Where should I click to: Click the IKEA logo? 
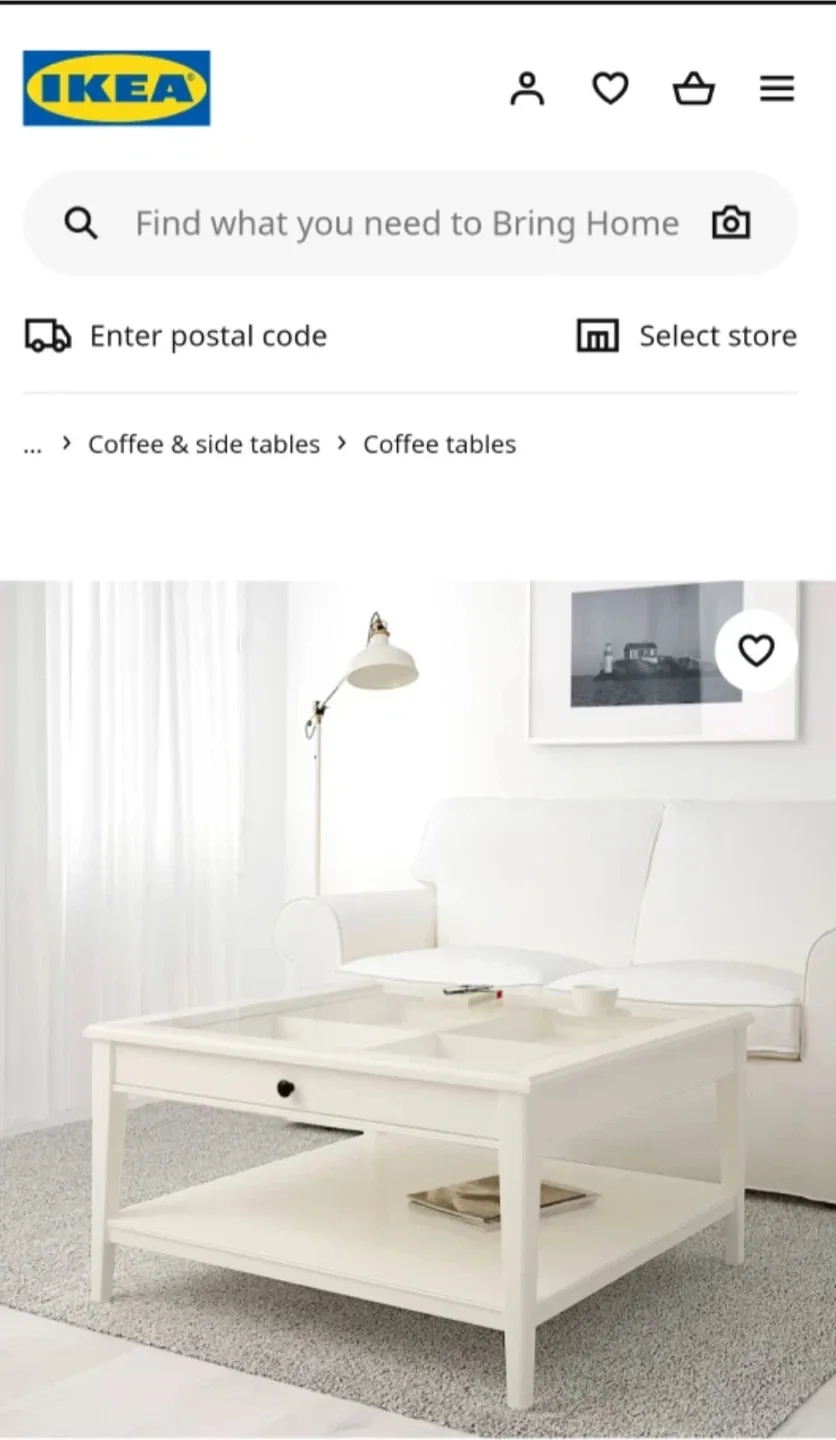tap(115, 88)
